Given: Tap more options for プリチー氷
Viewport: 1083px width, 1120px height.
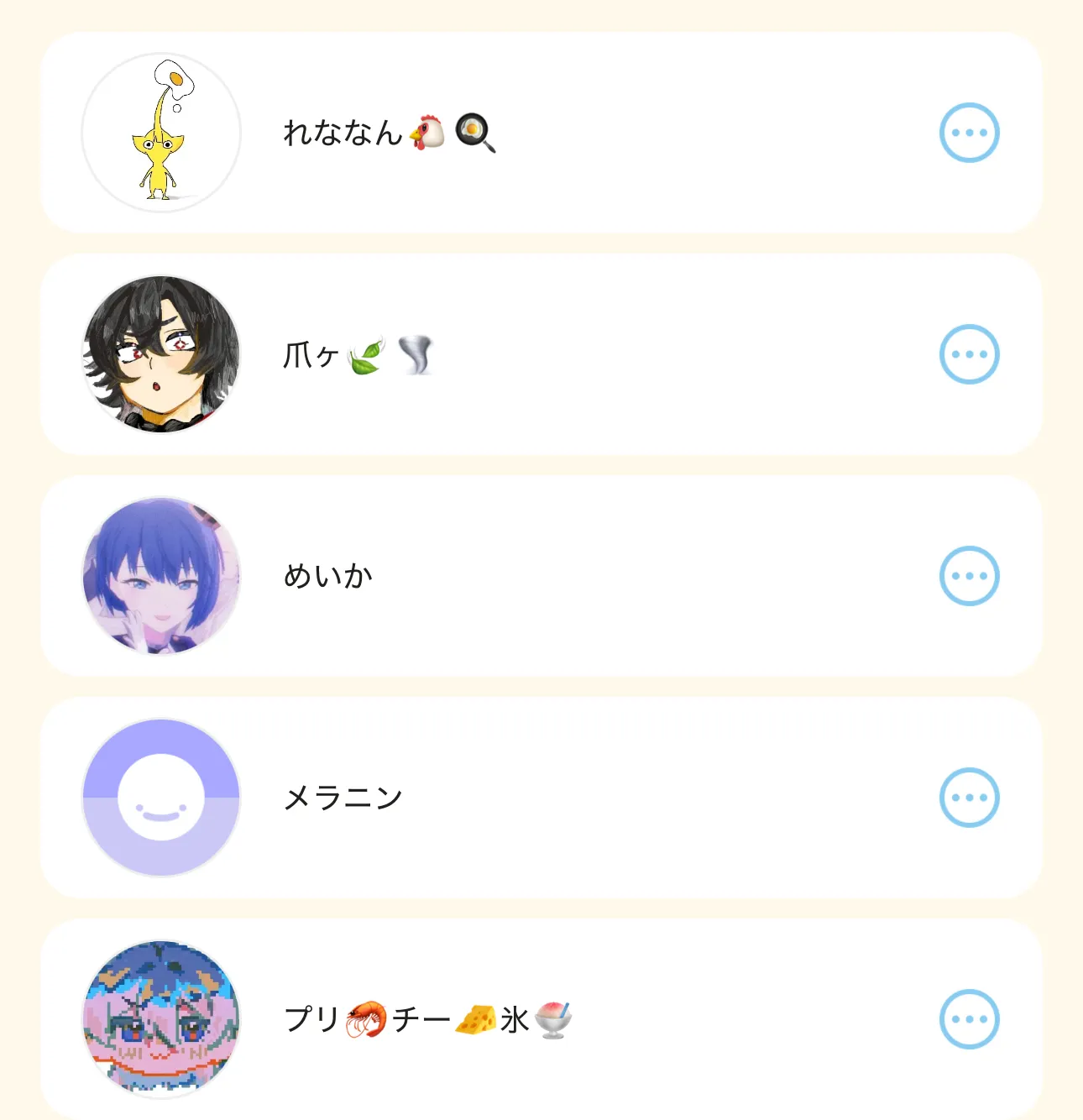Looking at the screenshot, I should 969,1019.
